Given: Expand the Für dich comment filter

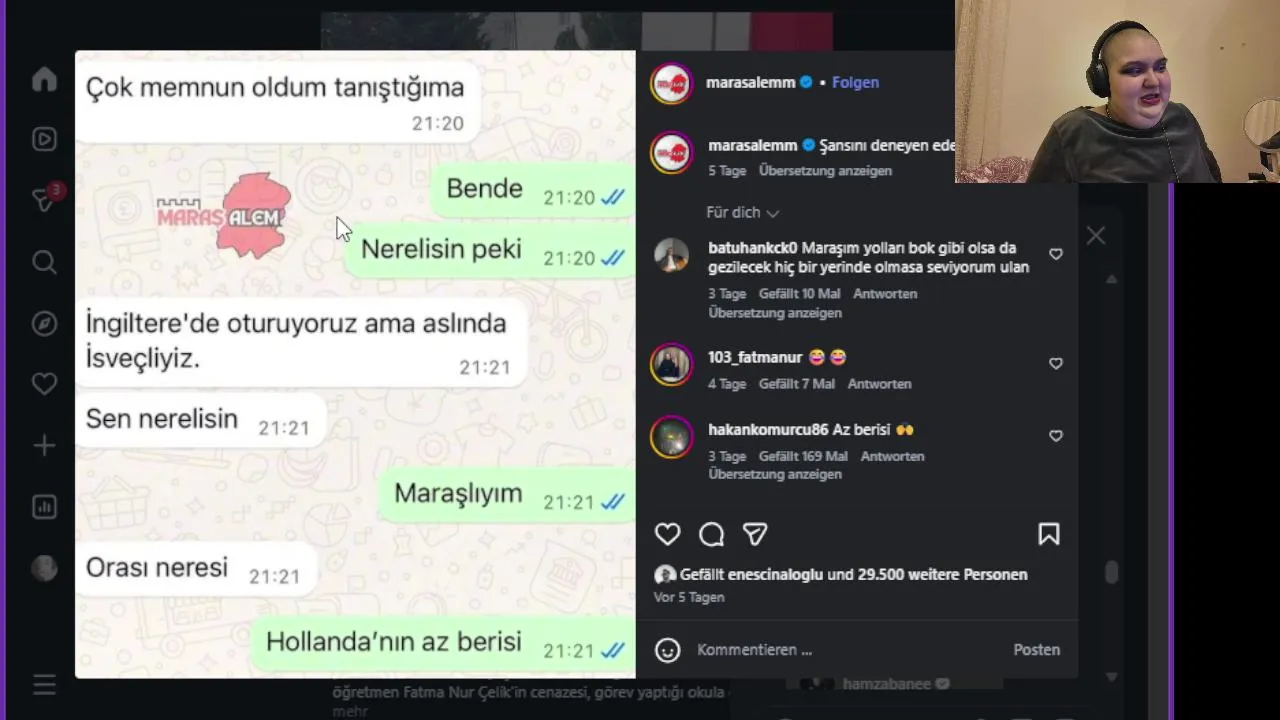Looking at the screenshot, I should (x=742, y=212).
